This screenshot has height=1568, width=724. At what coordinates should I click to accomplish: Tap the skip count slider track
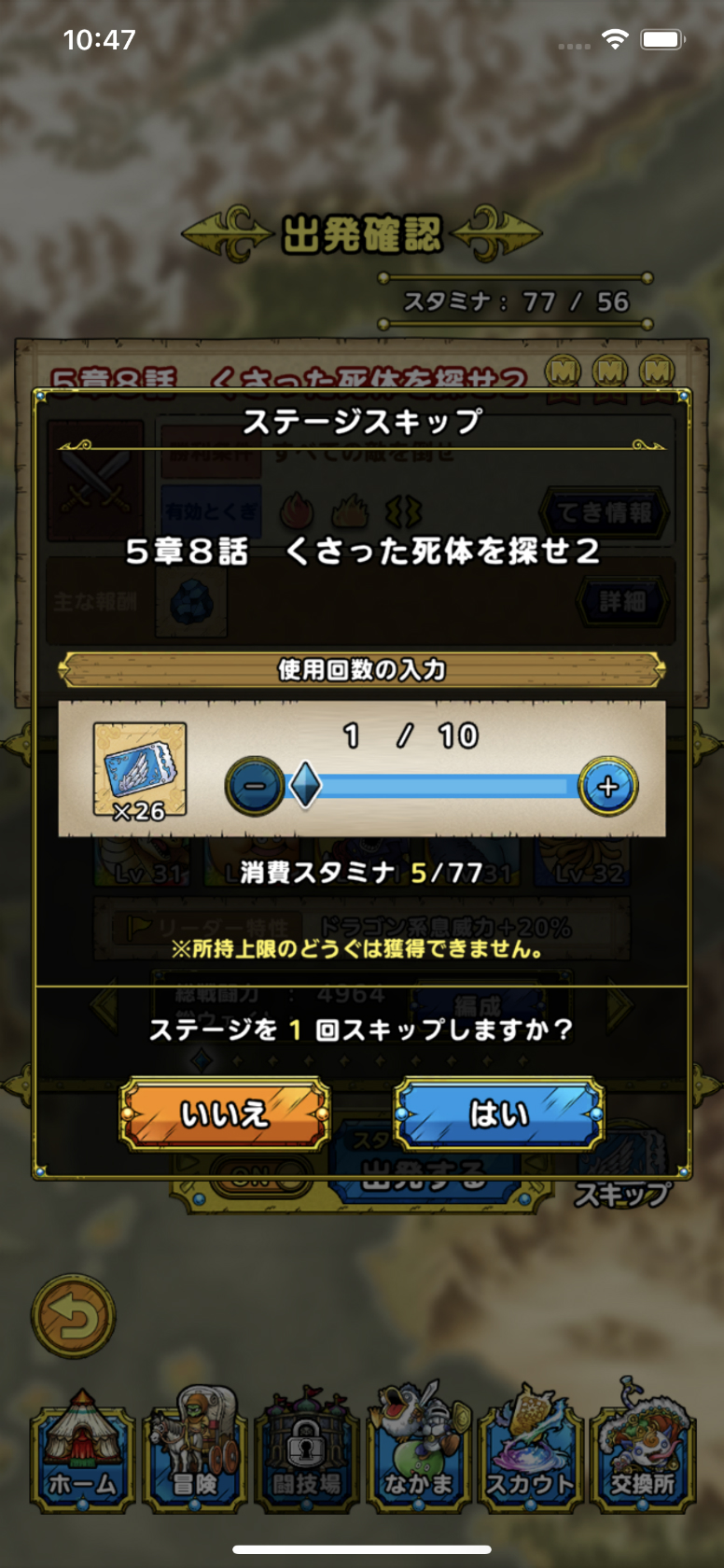(x=439, y=787)
